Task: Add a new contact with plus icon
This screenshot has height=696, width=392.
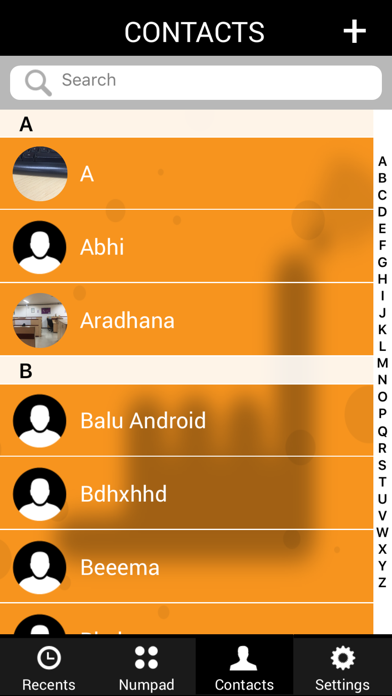Action: click(x=354, y=32)
